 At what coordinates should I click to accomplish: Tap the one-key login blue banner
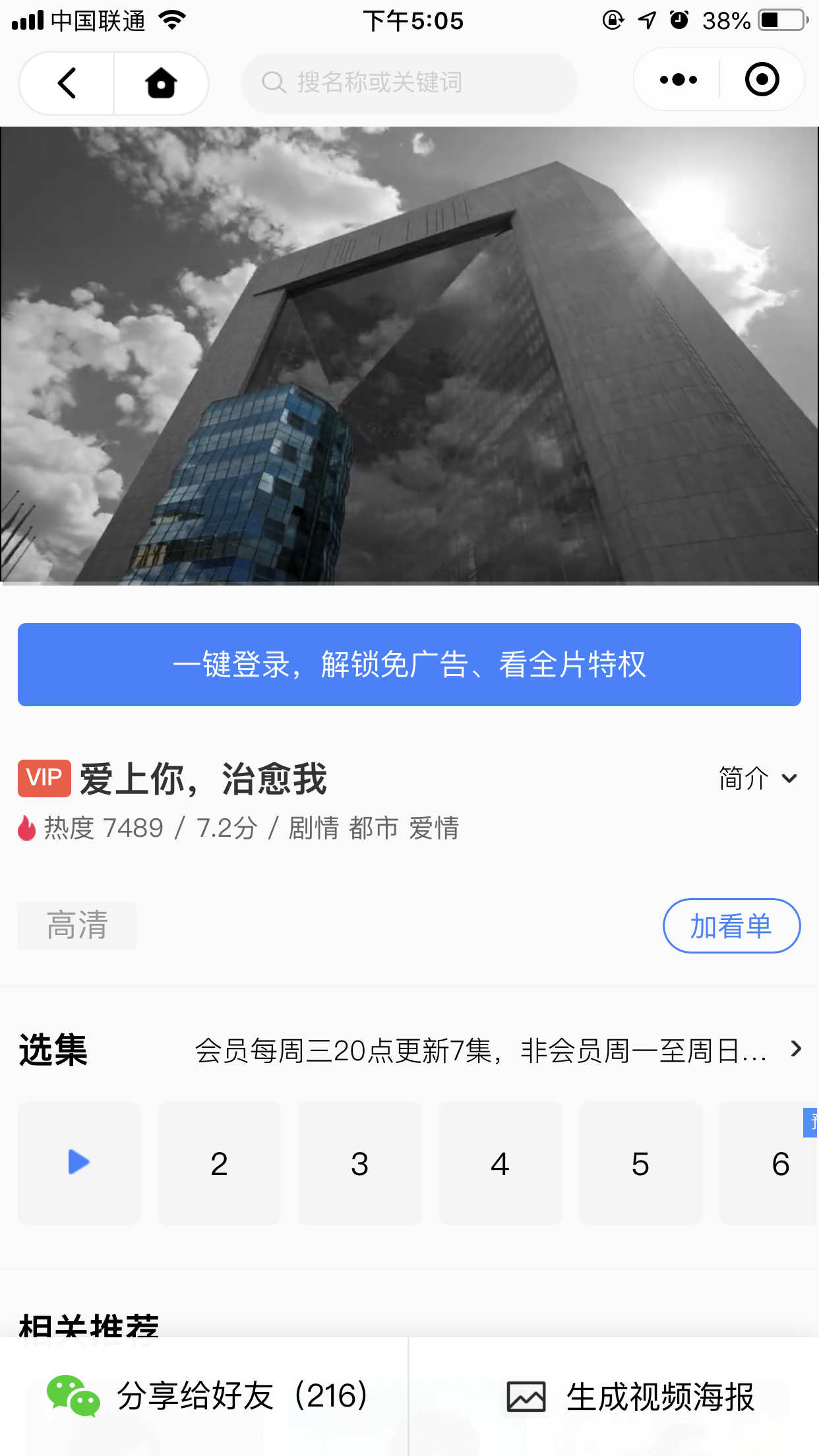click(x=409, y=665)
